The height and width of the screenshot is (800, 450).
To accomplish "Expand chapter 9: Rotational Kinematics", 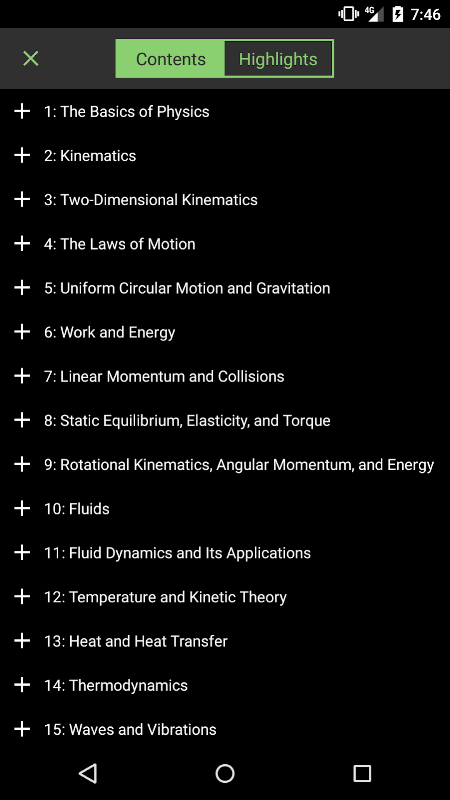I will click(22, 464).
